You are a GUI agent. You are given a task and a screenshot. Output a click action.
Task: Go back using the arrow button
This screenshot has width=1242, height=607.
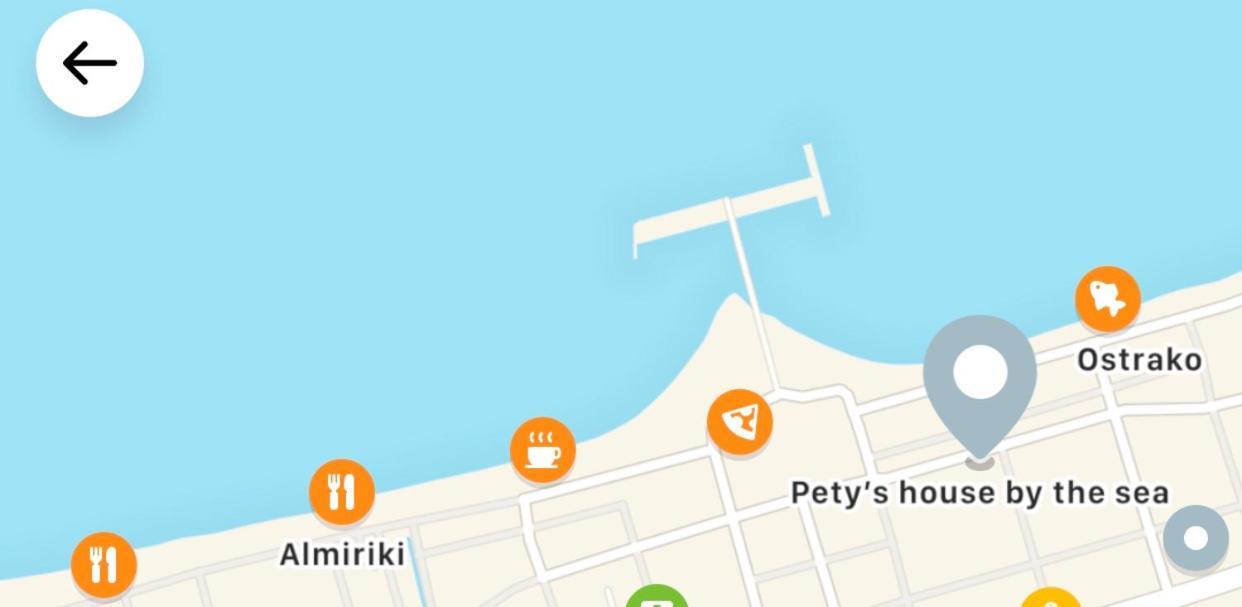(90, 63)
